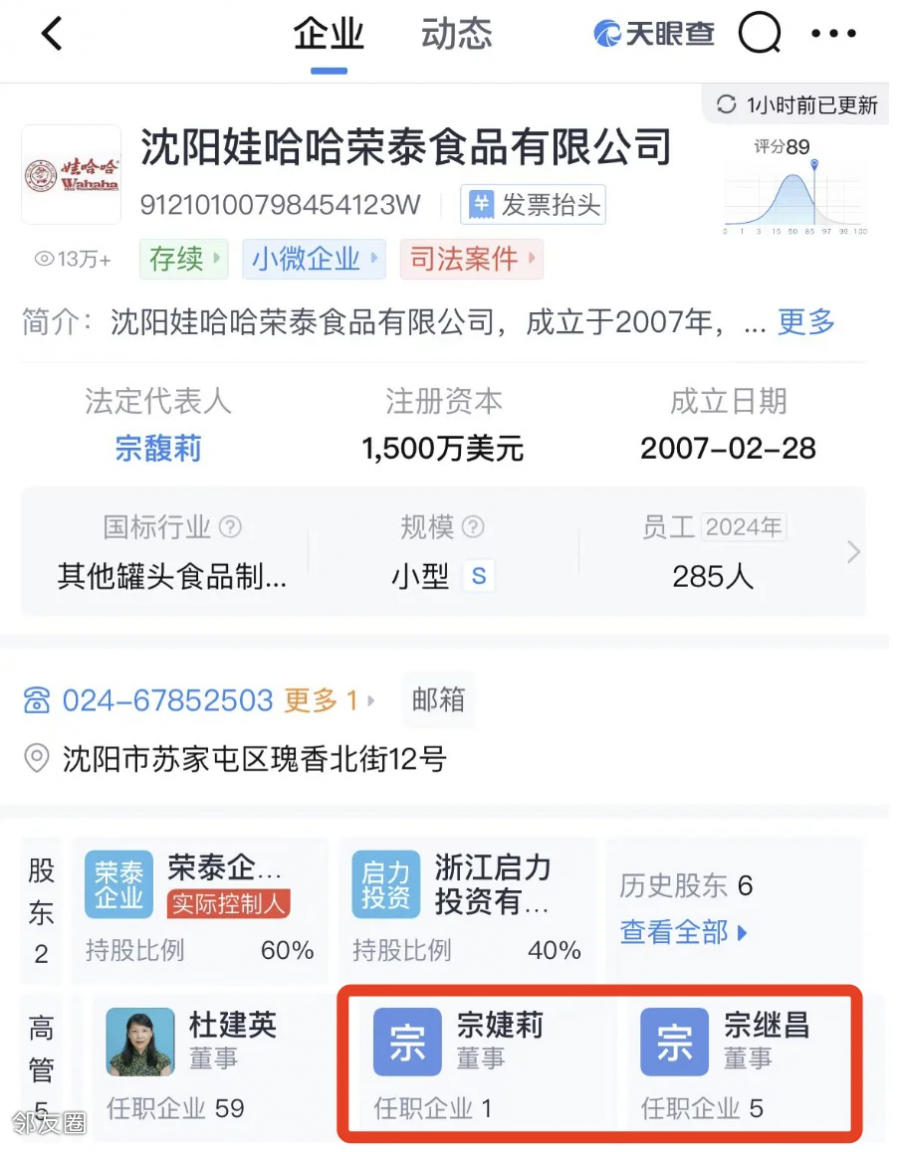Open the three-dot overflow menu

coord(833,35)
